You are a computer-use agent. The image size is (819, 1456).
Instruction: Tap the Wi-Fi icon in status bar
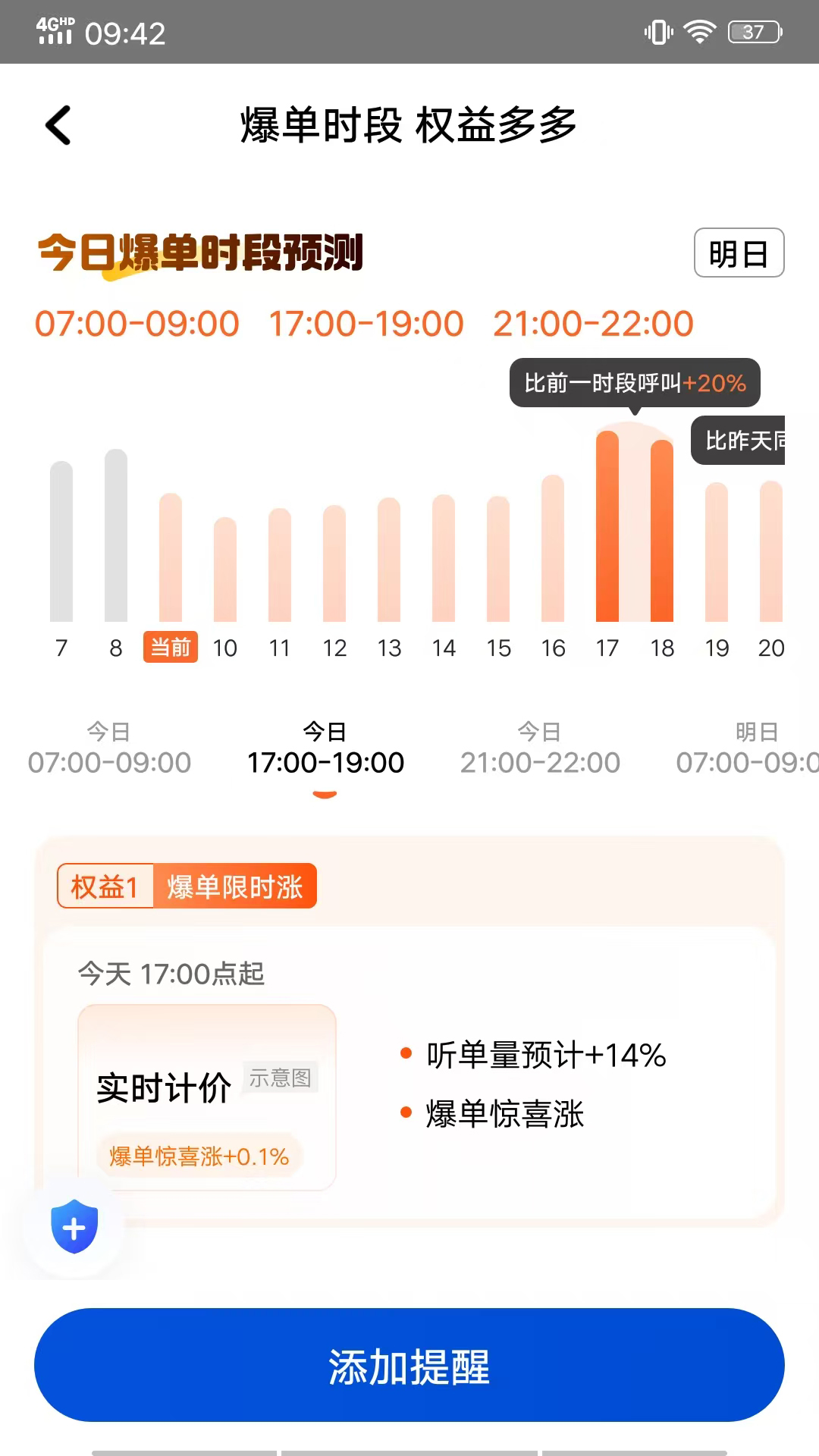[x=698, y=32]
